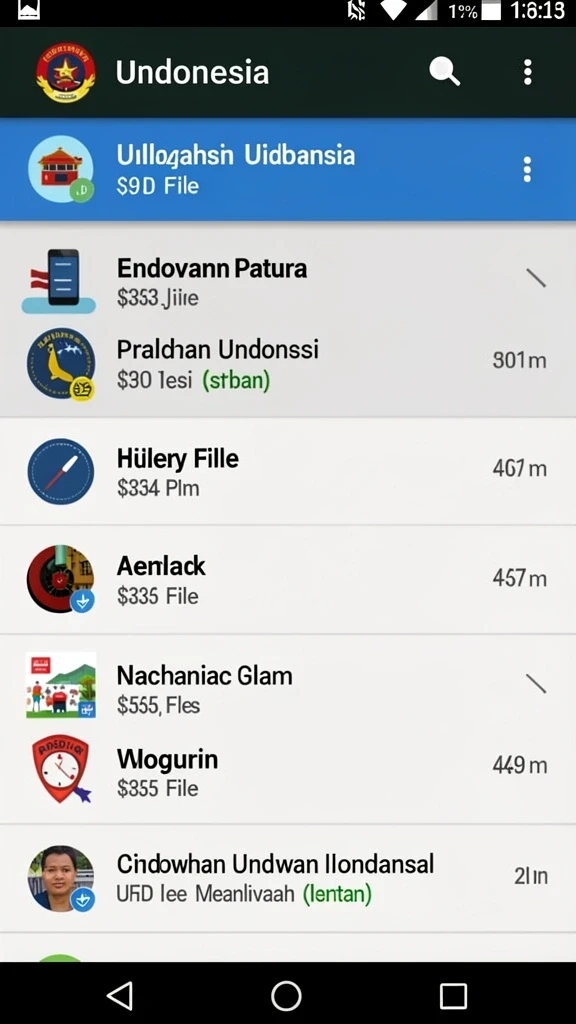Open the Wlogurin item

pyautogui.click(x=288, y=772)
